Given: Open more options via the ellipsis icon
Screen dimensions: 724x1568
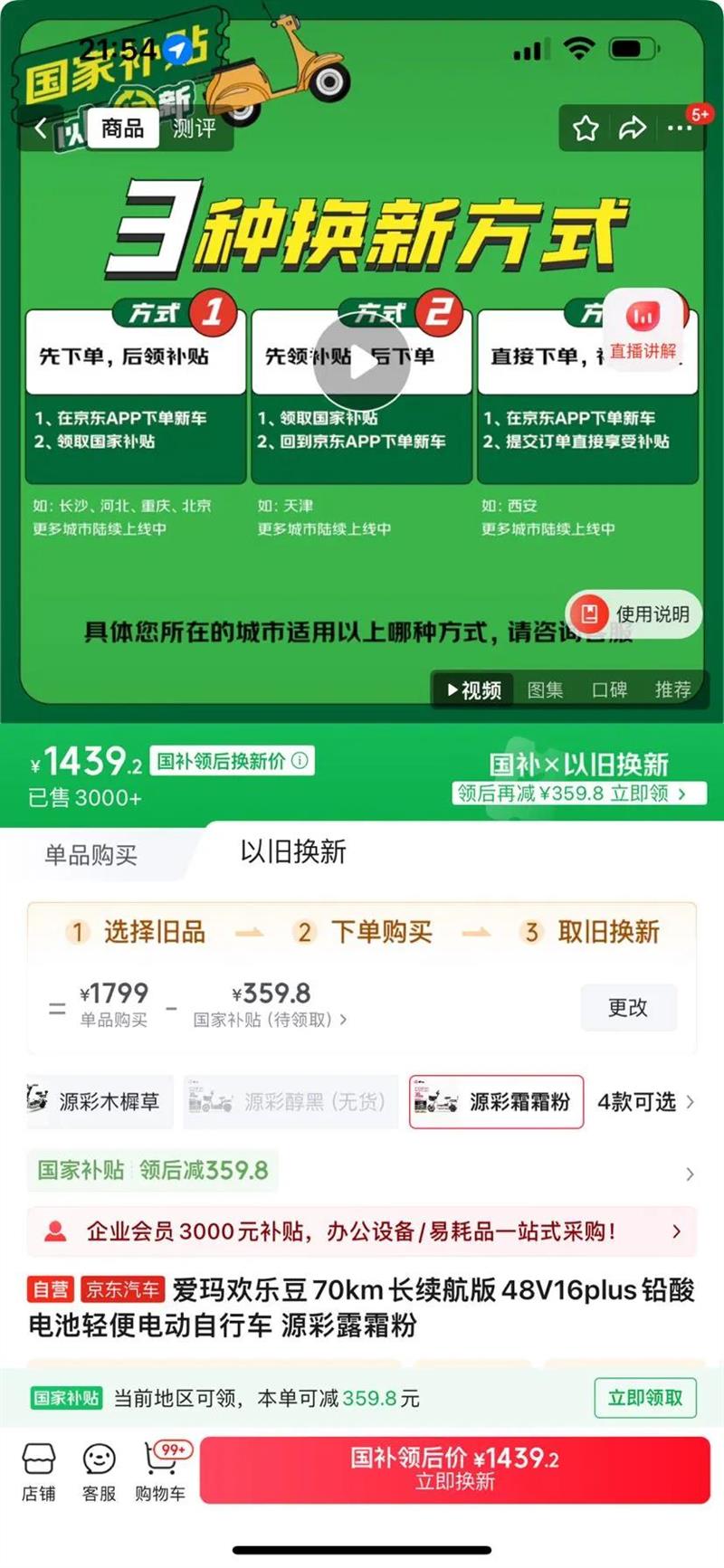Looking at the screenshot, I should [681, 128].
